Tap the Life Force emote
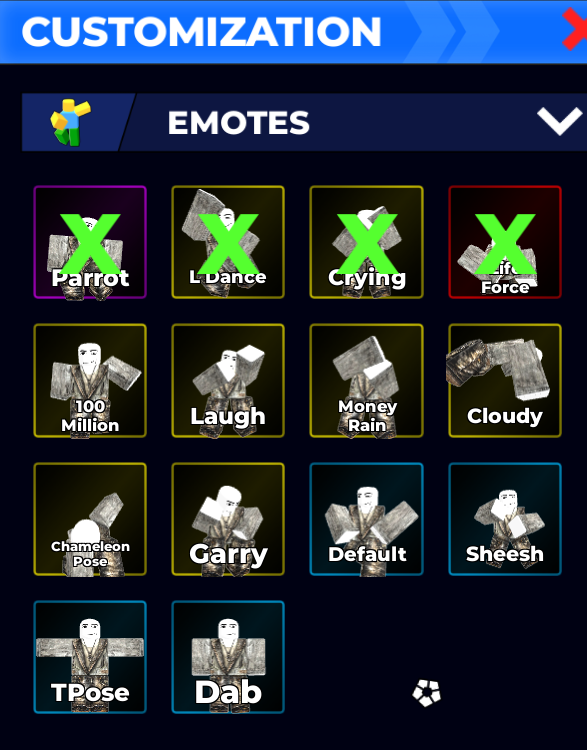The width and height of the screenshot is (587, 750). pyautogui.click(x=505, y=242)
